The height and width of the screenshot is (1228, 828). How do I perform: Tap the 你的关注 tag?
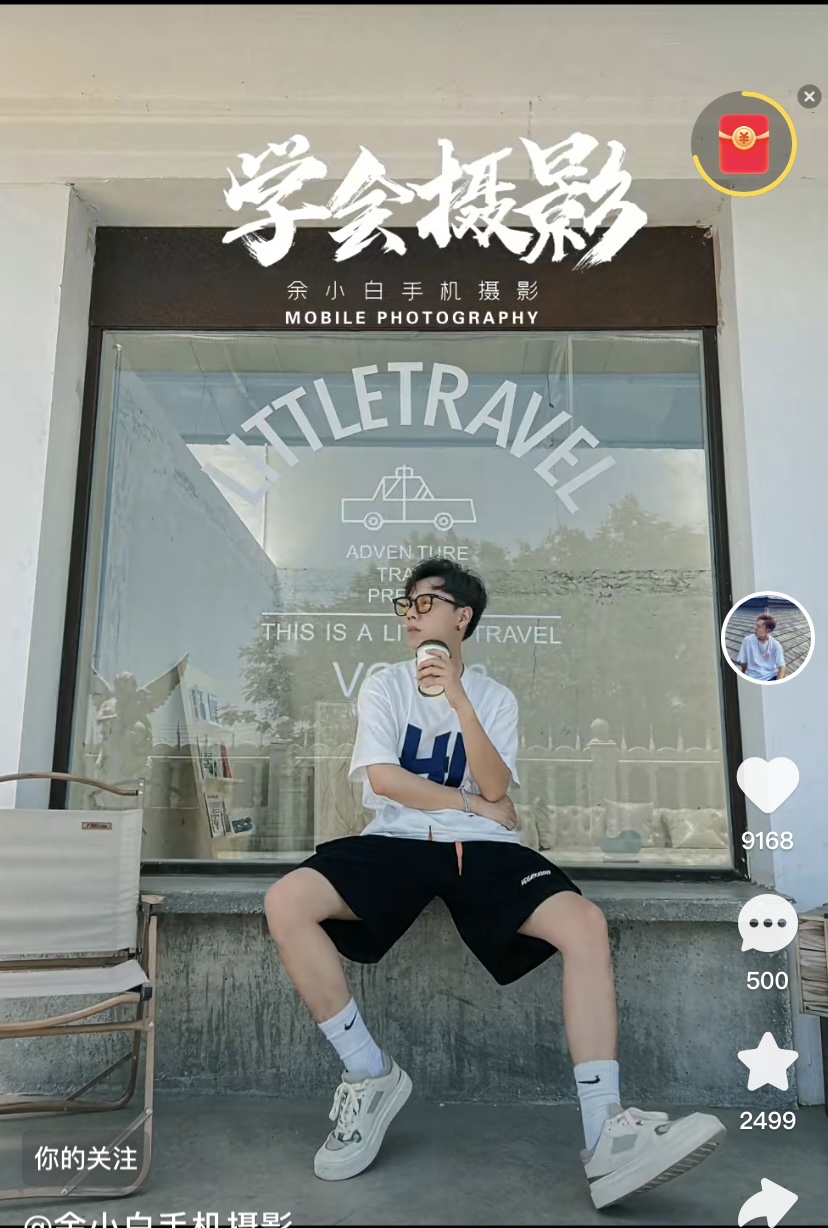tap(85, 1158)
